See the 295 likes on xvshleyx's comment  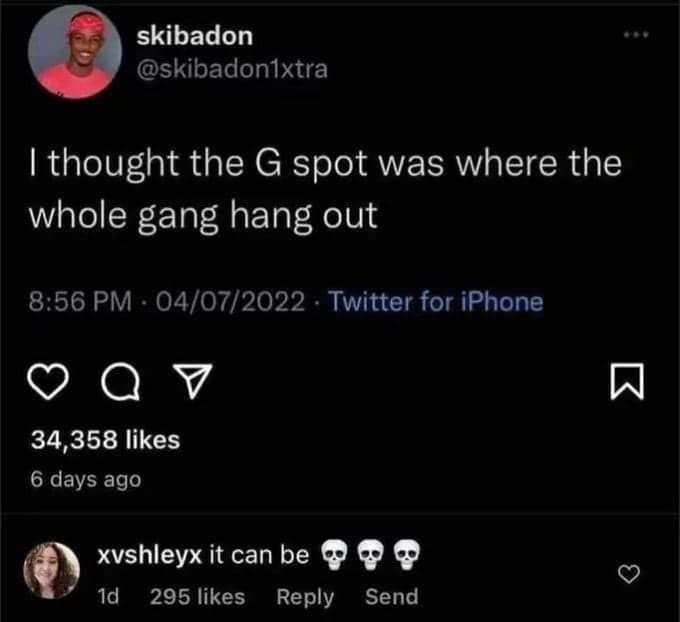(196, 597)
